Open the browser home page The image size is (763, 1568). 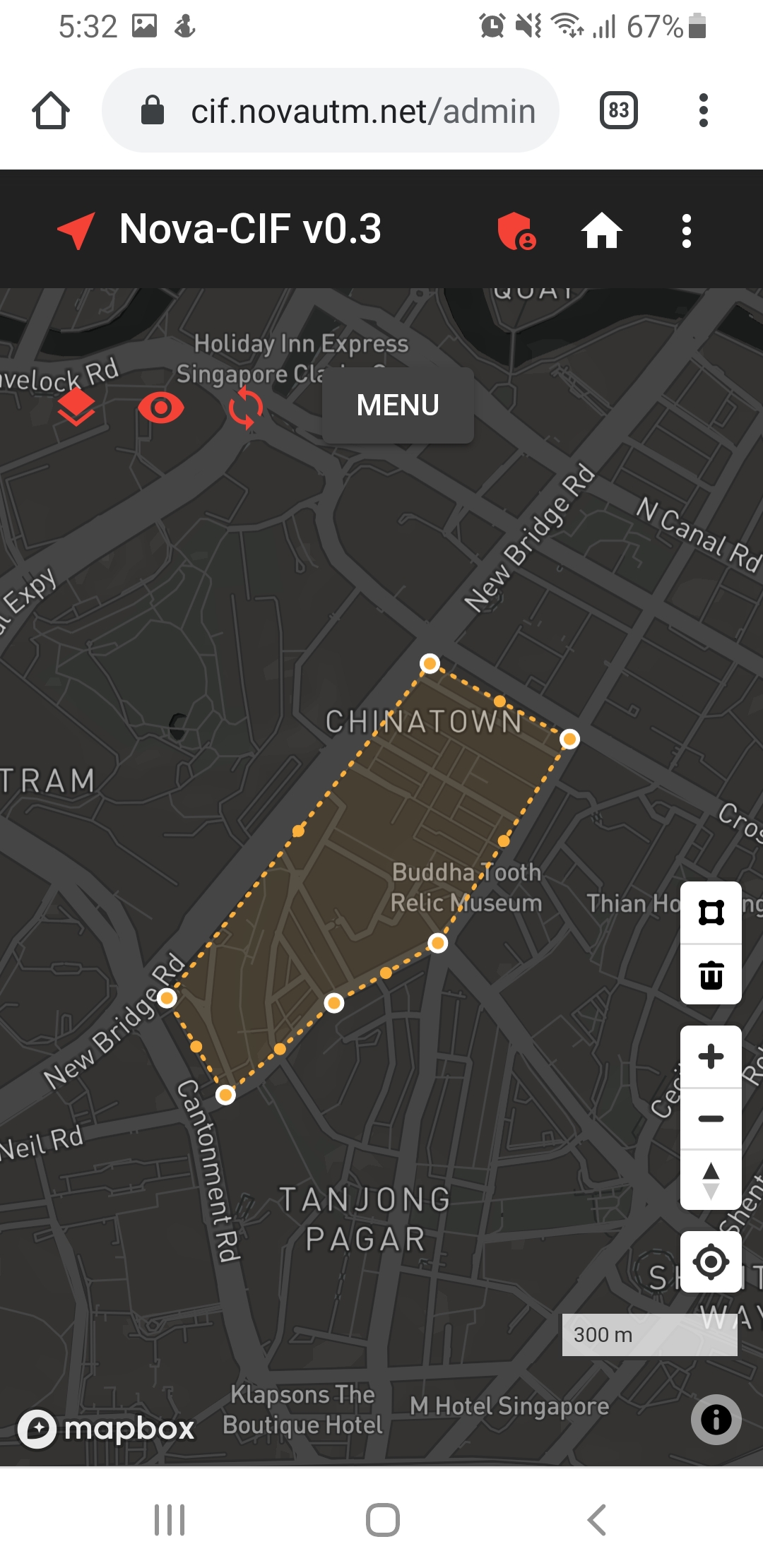point(51,111)
